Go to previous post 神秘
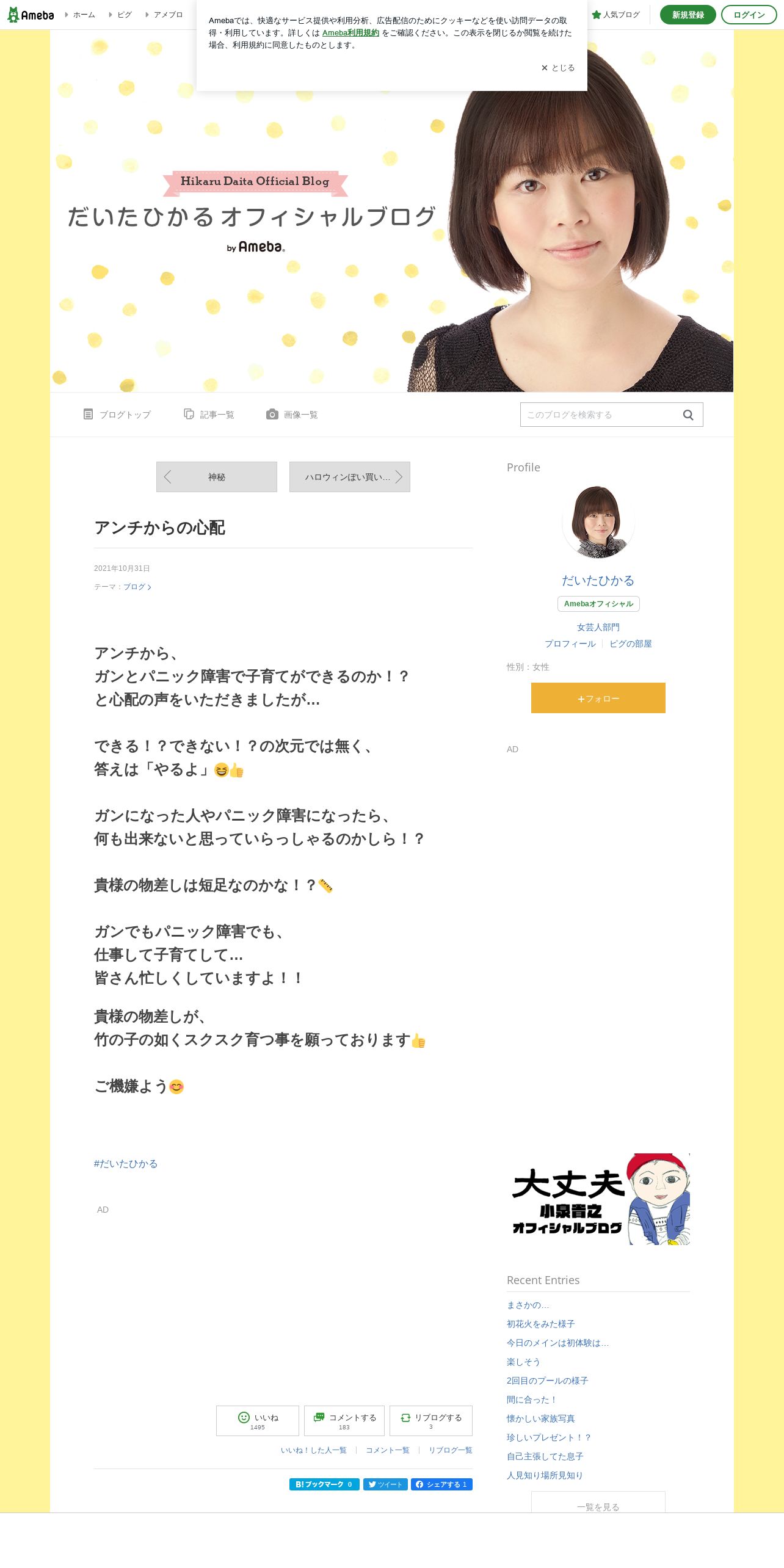The height and width of the screenshot is (1568, 784). pyautogui.click(x=217, y=477)
